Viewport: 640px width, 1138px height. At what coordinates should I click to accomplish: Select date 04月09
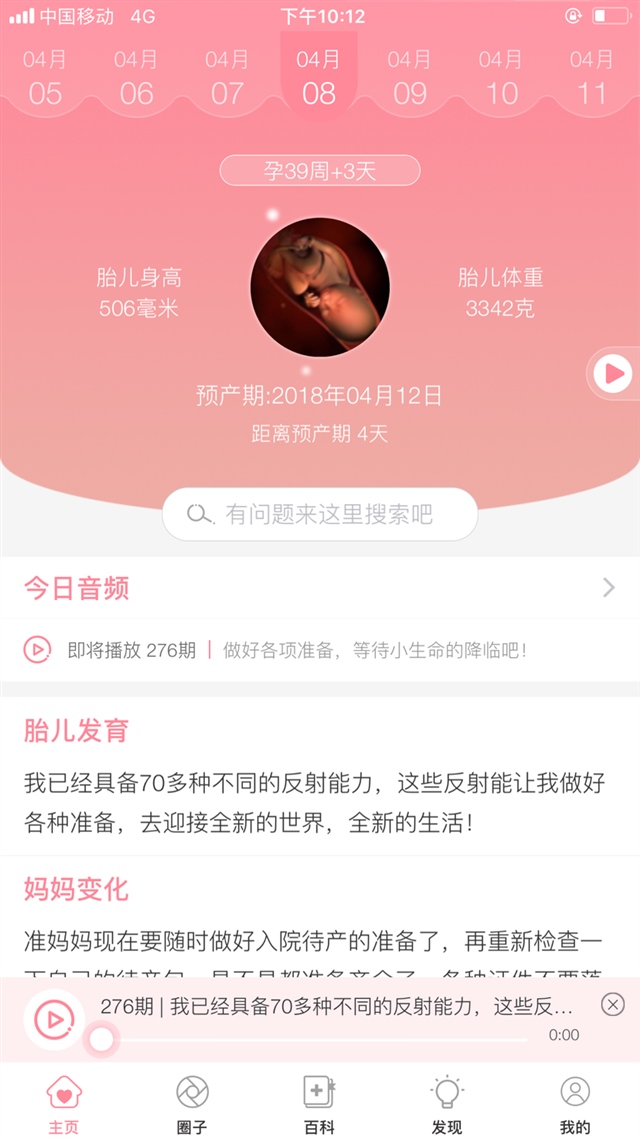(409, 79)
